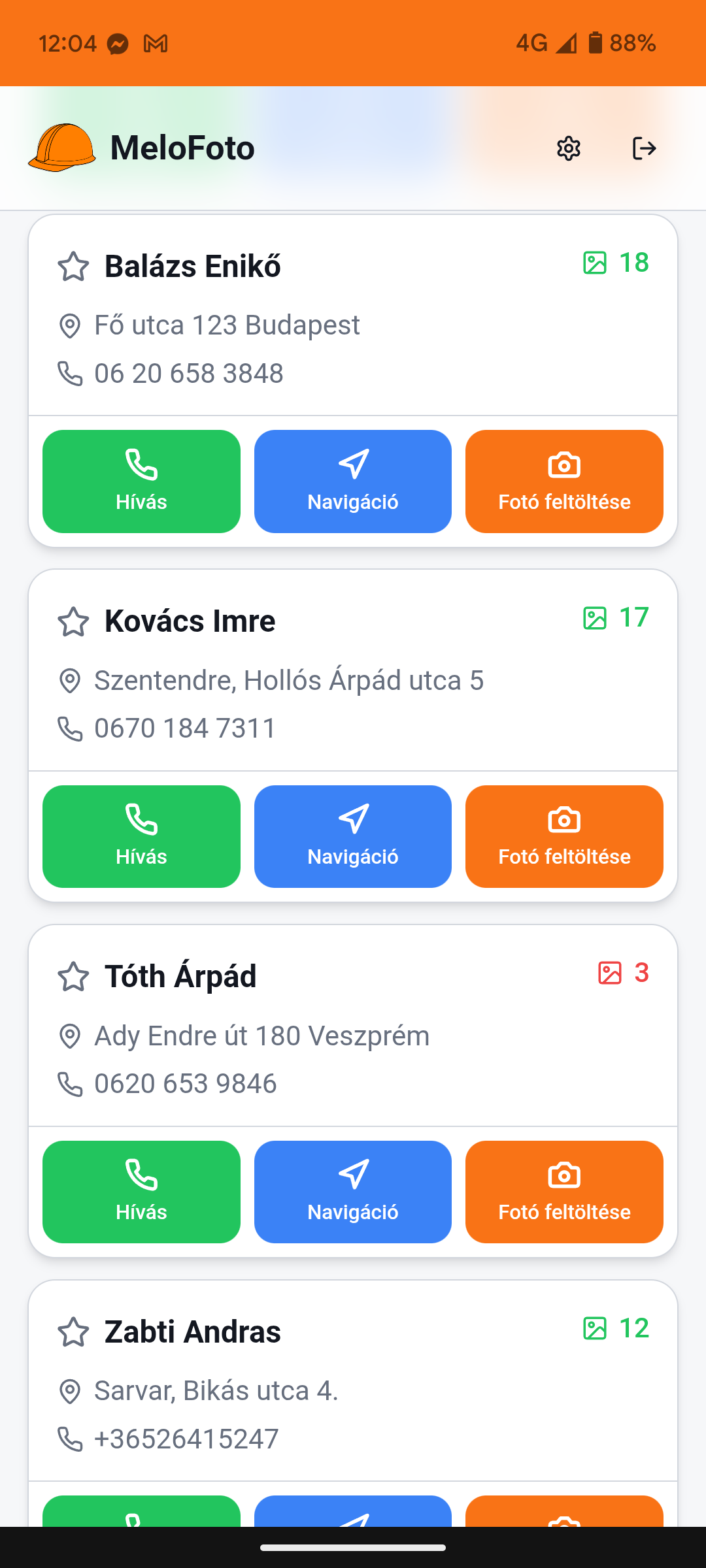706x1568 pixels.
Task: Toggle the favorite star for Tóth Árpád
Action: [73, 977]
